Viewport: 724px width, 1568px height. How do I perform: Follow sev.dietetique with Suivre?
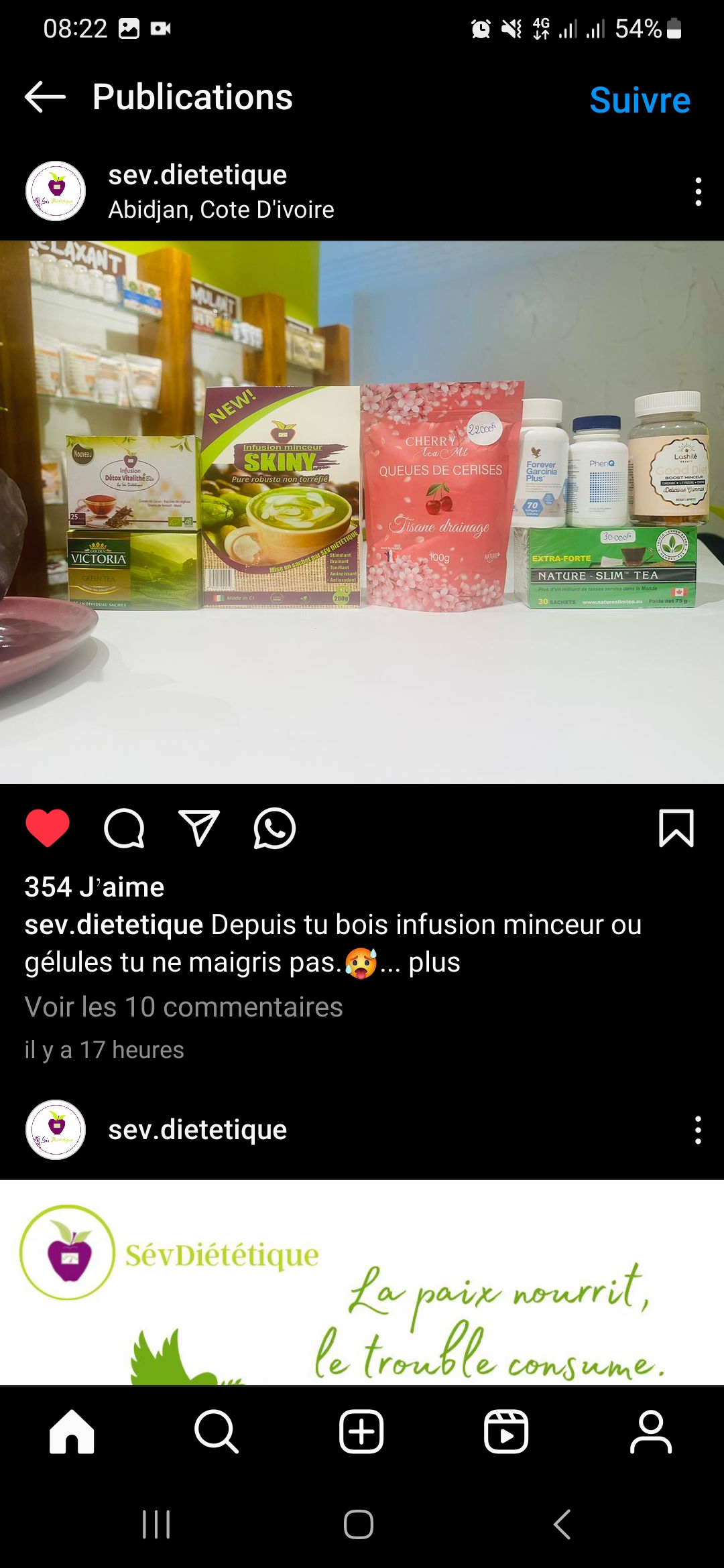coord(640,101)
